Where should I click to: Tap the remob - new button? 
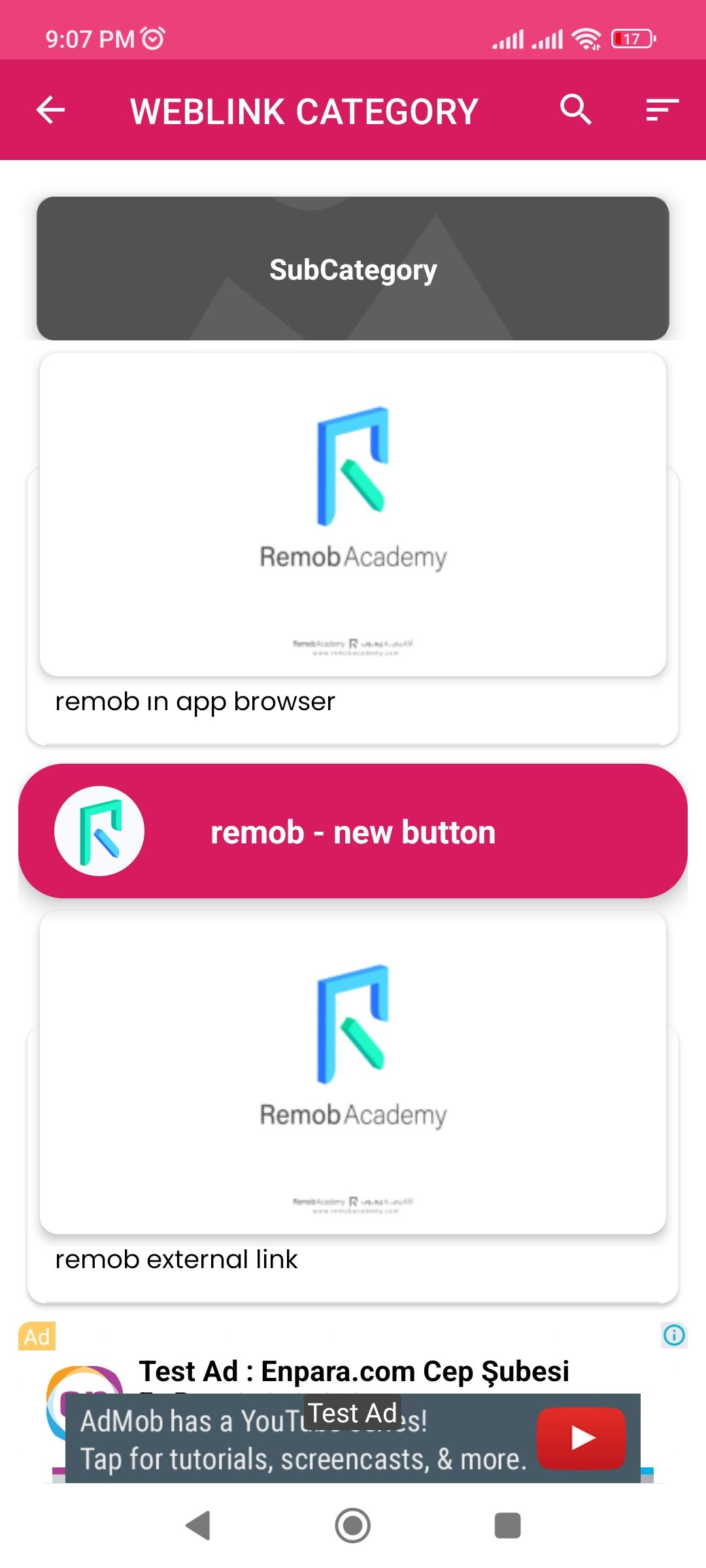(x=353, y=831)
